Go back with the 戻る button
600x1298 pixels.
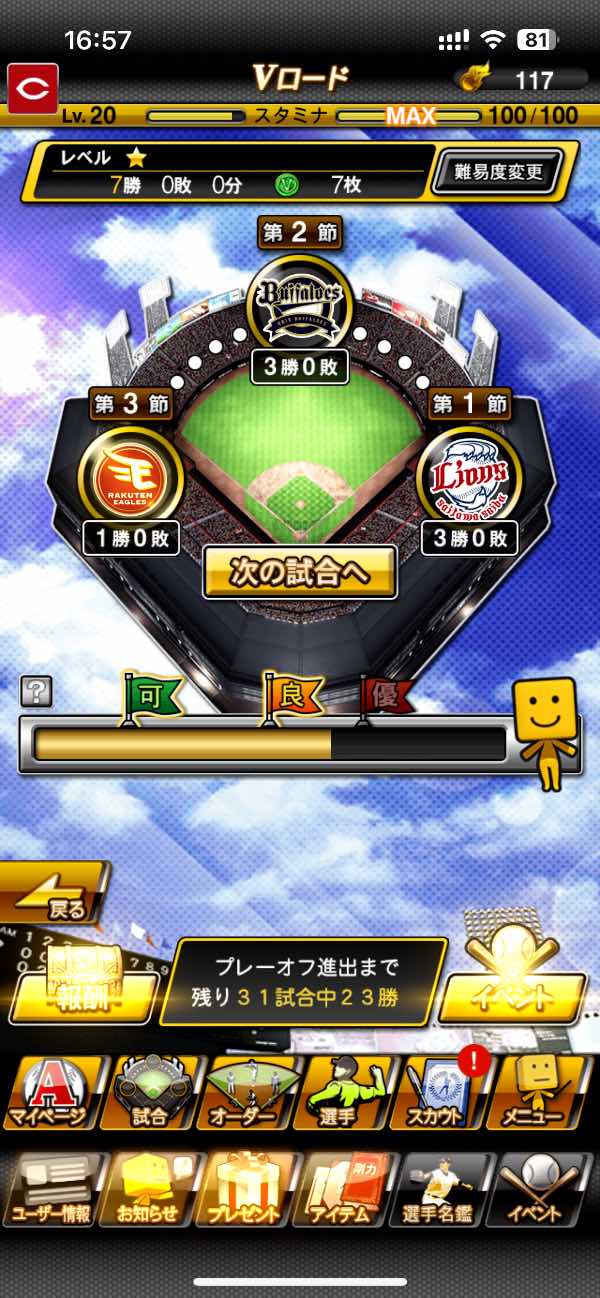55,893
